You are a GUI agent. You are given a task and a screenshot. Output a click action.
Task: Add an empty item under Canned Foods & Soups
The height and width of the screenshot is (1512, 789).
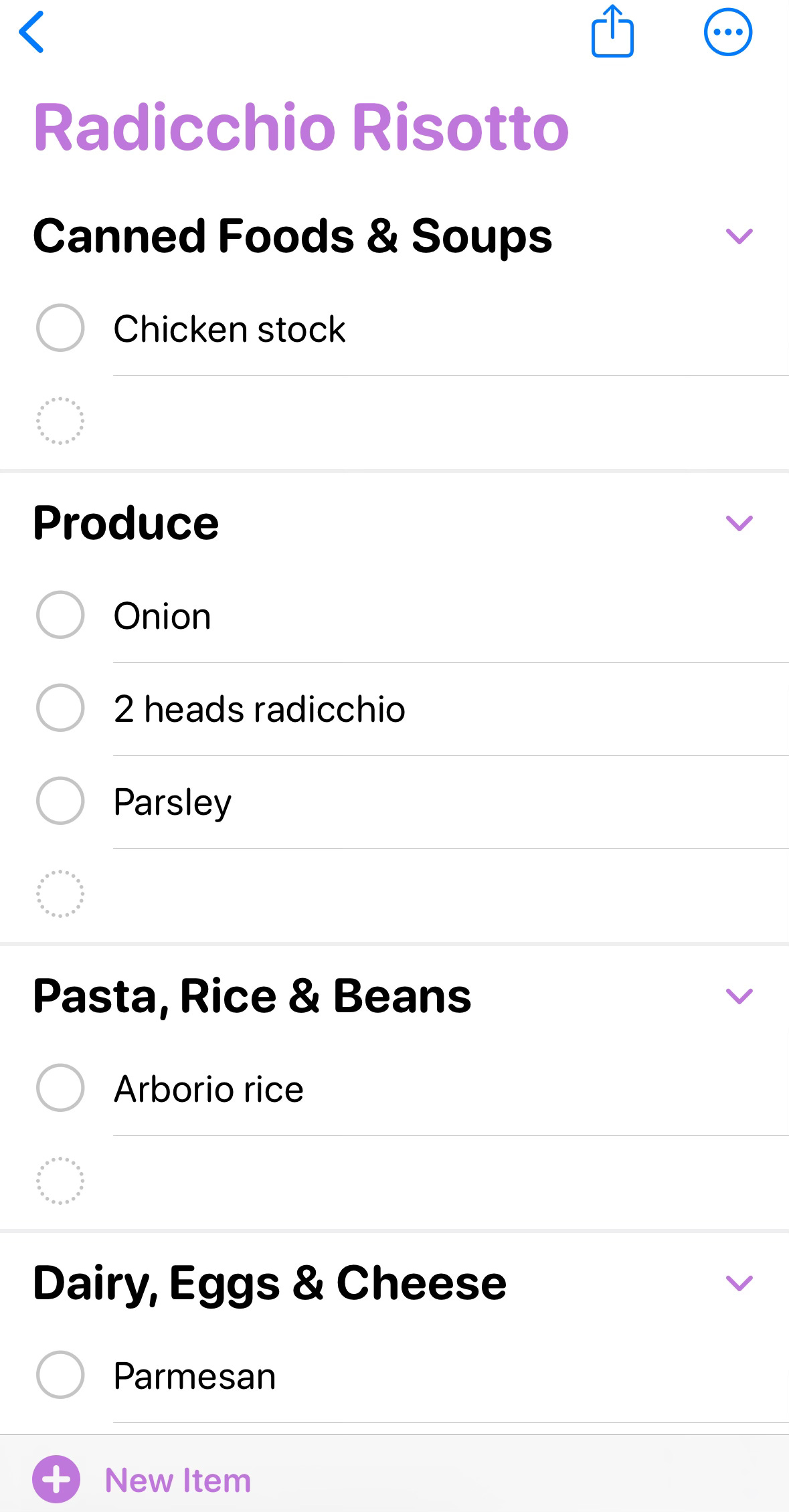click(60, 421)
